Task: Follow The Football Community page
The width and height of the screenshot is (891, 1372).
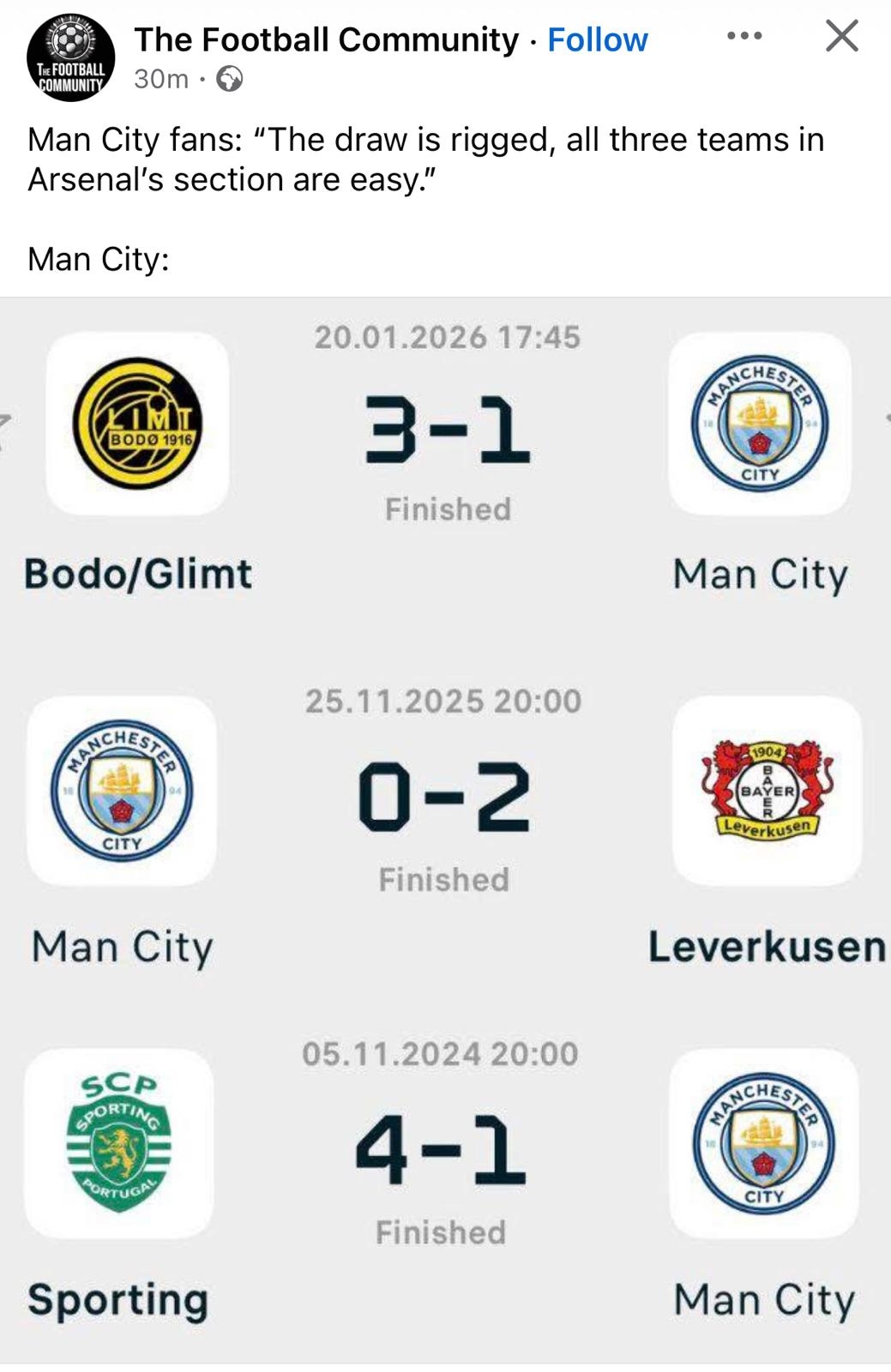Action: click(x=597, y=40)
